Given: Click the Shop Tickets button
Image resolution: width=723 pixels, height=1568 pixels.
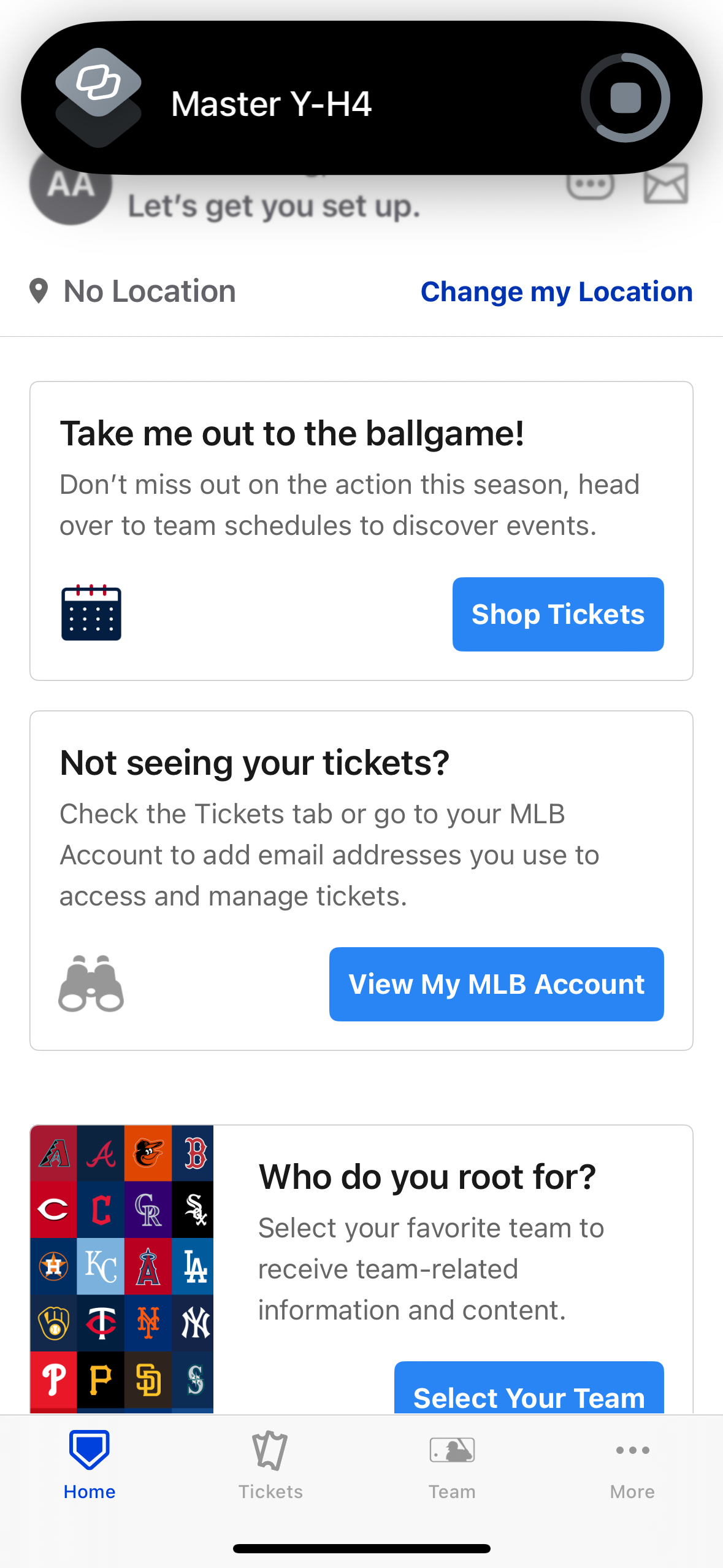Looking at the screenshot, I should pyautogui.click(x=557, y=614).
